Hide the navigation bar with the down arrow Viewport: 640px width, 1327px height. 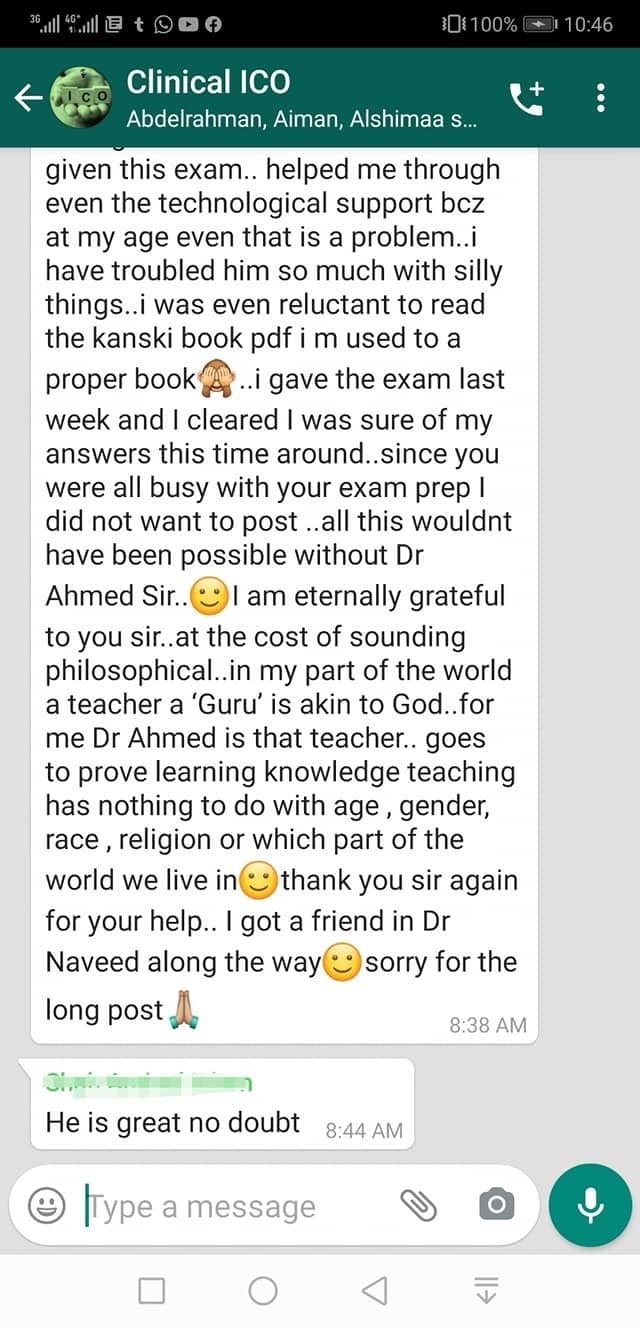486,1291
